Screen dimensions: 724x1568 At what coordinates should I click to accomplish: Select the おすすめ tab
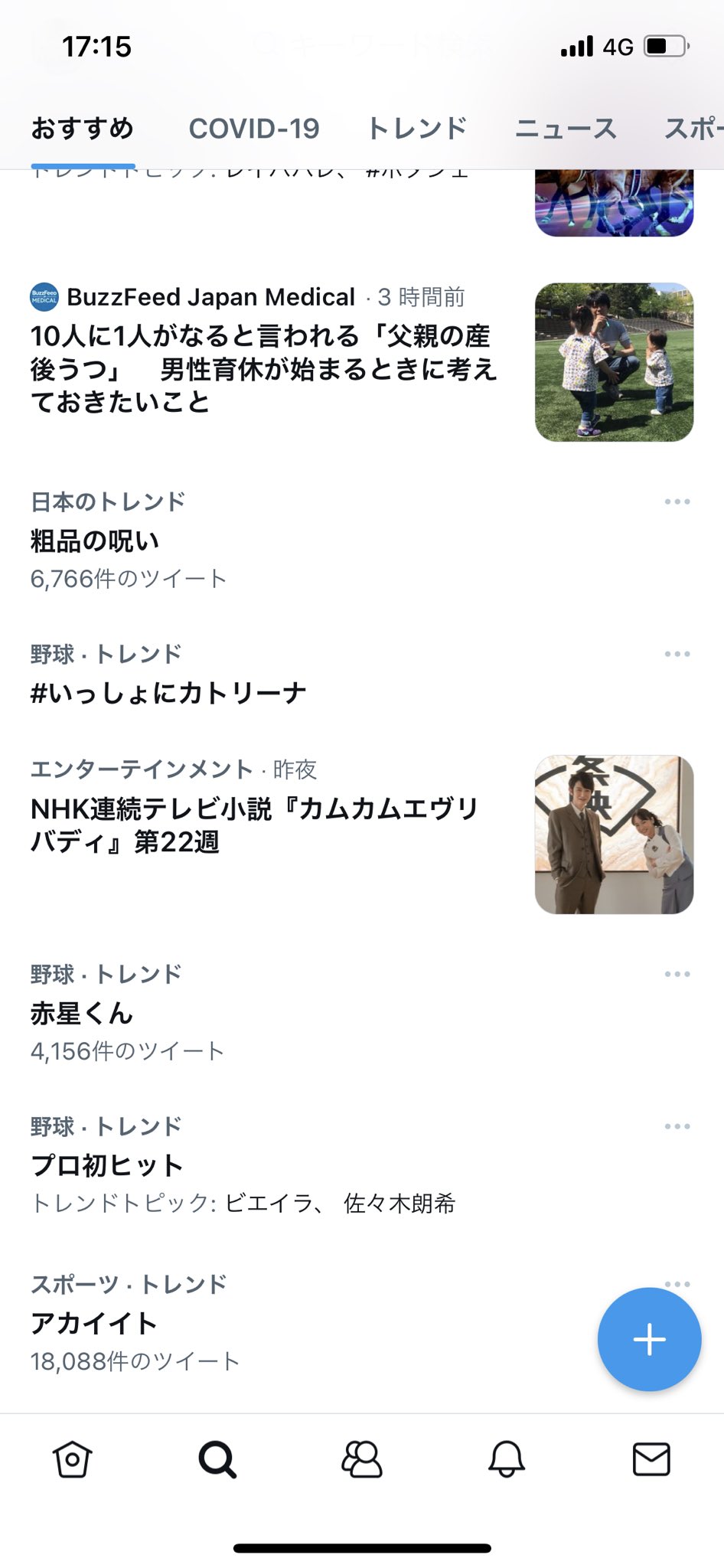click(x=83, y=129)
